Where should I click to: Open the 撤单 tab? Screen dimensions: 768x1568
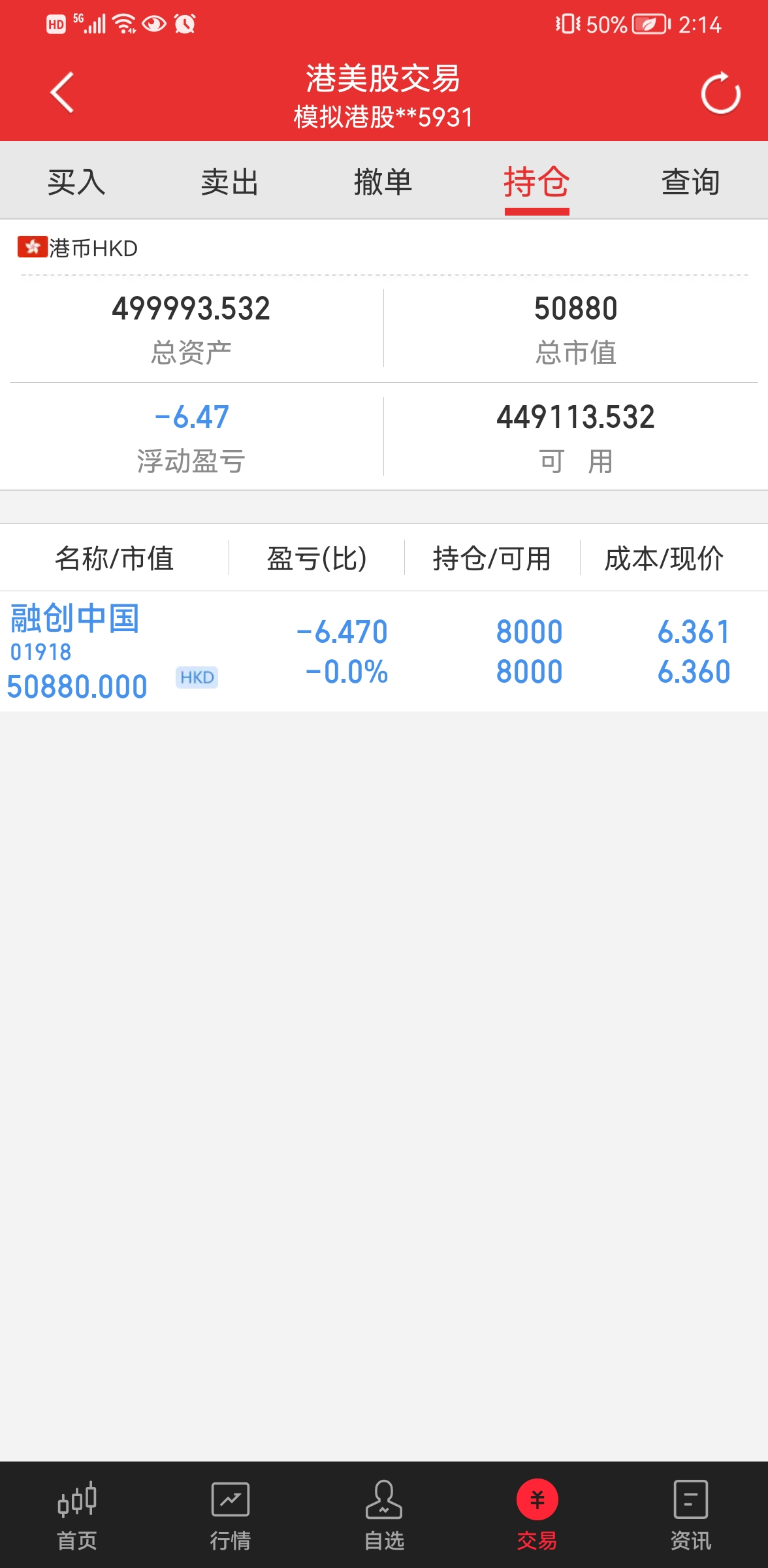pos(383,182)
